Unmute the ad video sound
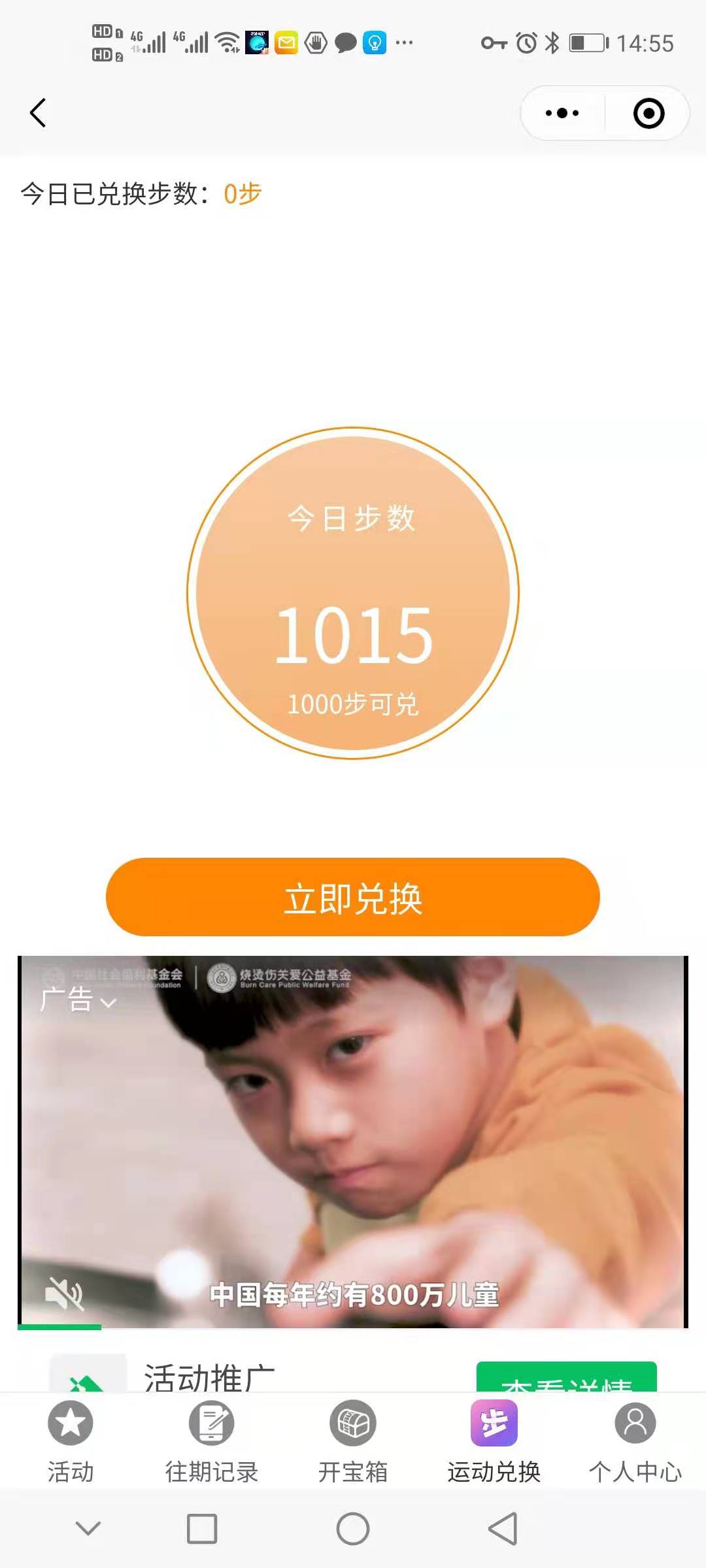The width and height of the screenshot is (706, 1568). [63, 1294]
